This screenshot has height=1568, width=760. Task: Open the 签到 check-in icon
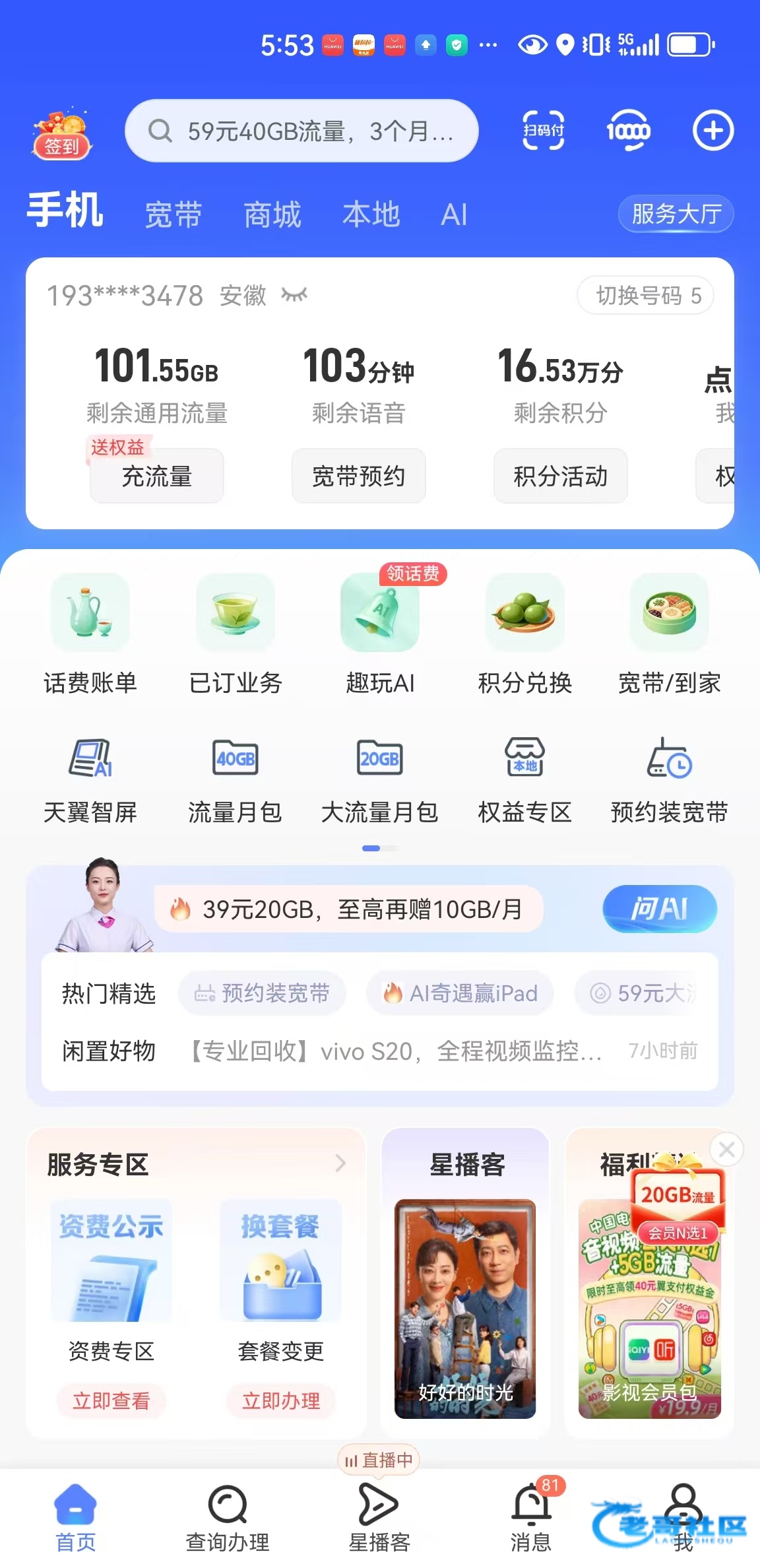click(61, 134)
